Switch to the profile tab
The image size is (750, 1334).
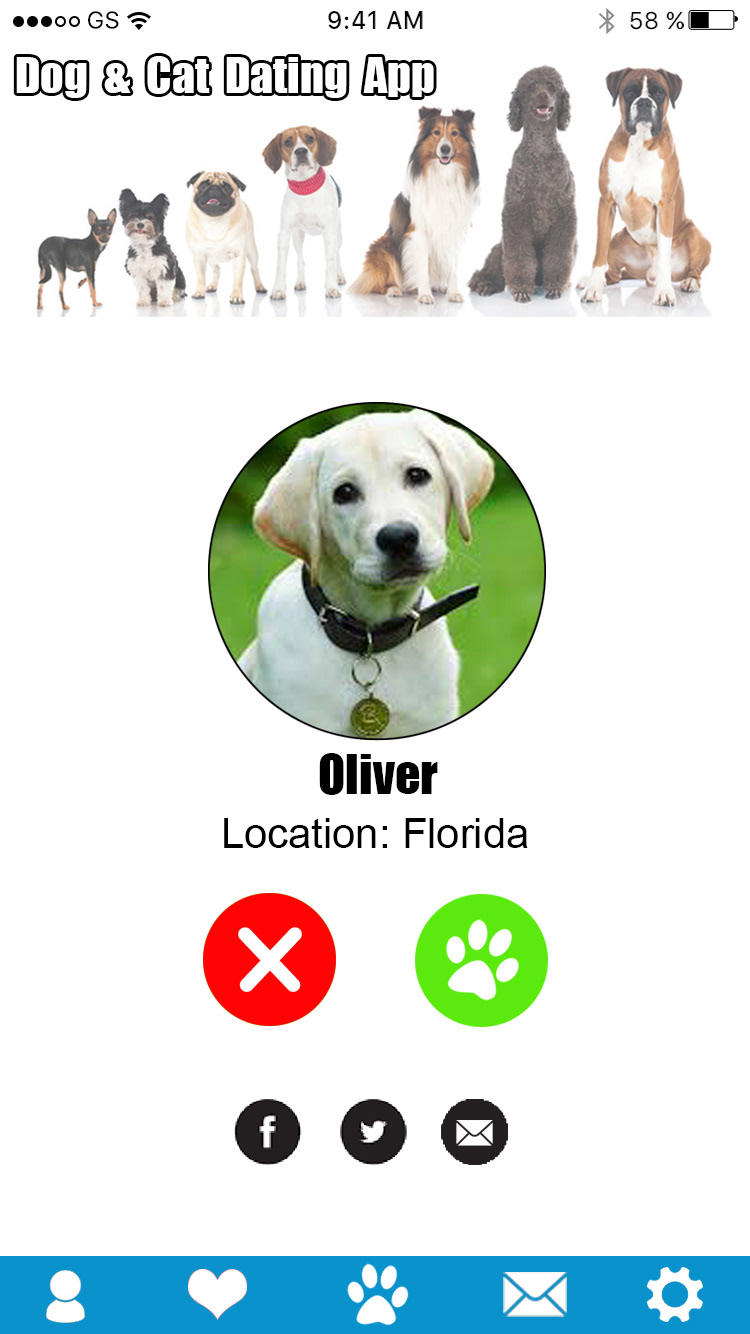(66, 1296)
